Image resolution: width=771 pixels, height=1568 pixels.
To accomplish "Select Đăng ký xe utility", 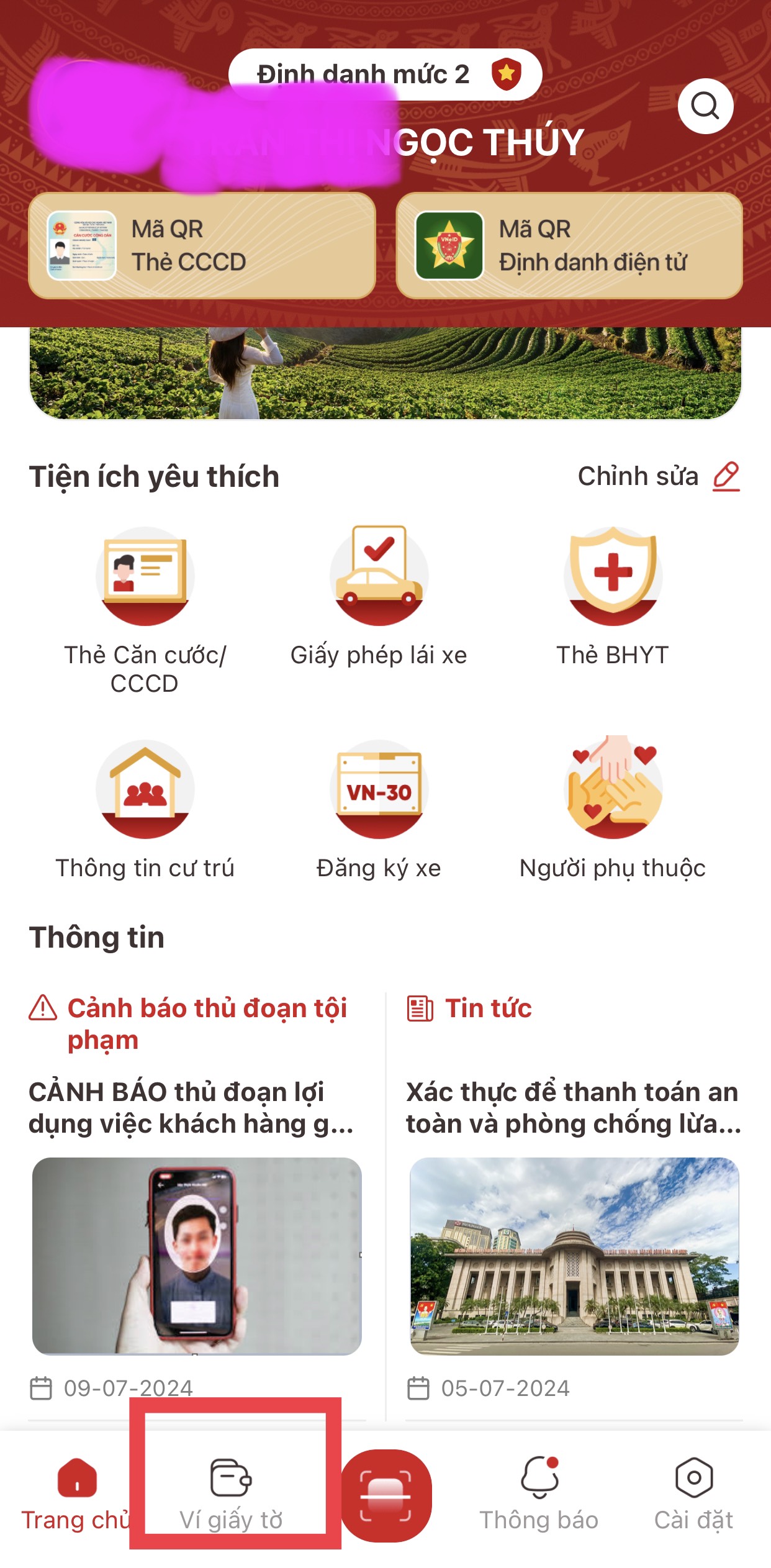I will pyautogui.click(x=379, y=791).
